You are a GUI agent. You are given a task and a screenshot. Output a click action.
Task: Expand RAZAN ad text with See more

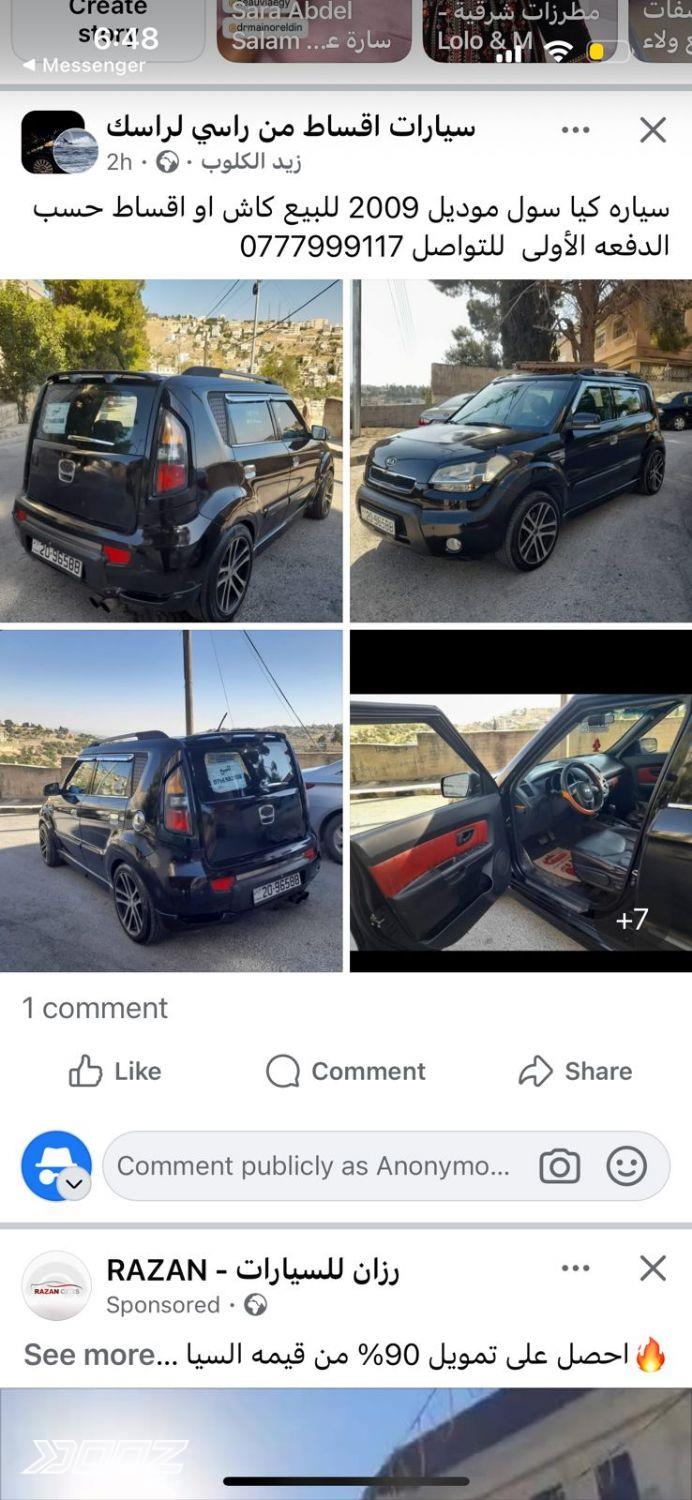click(88, 1355)
